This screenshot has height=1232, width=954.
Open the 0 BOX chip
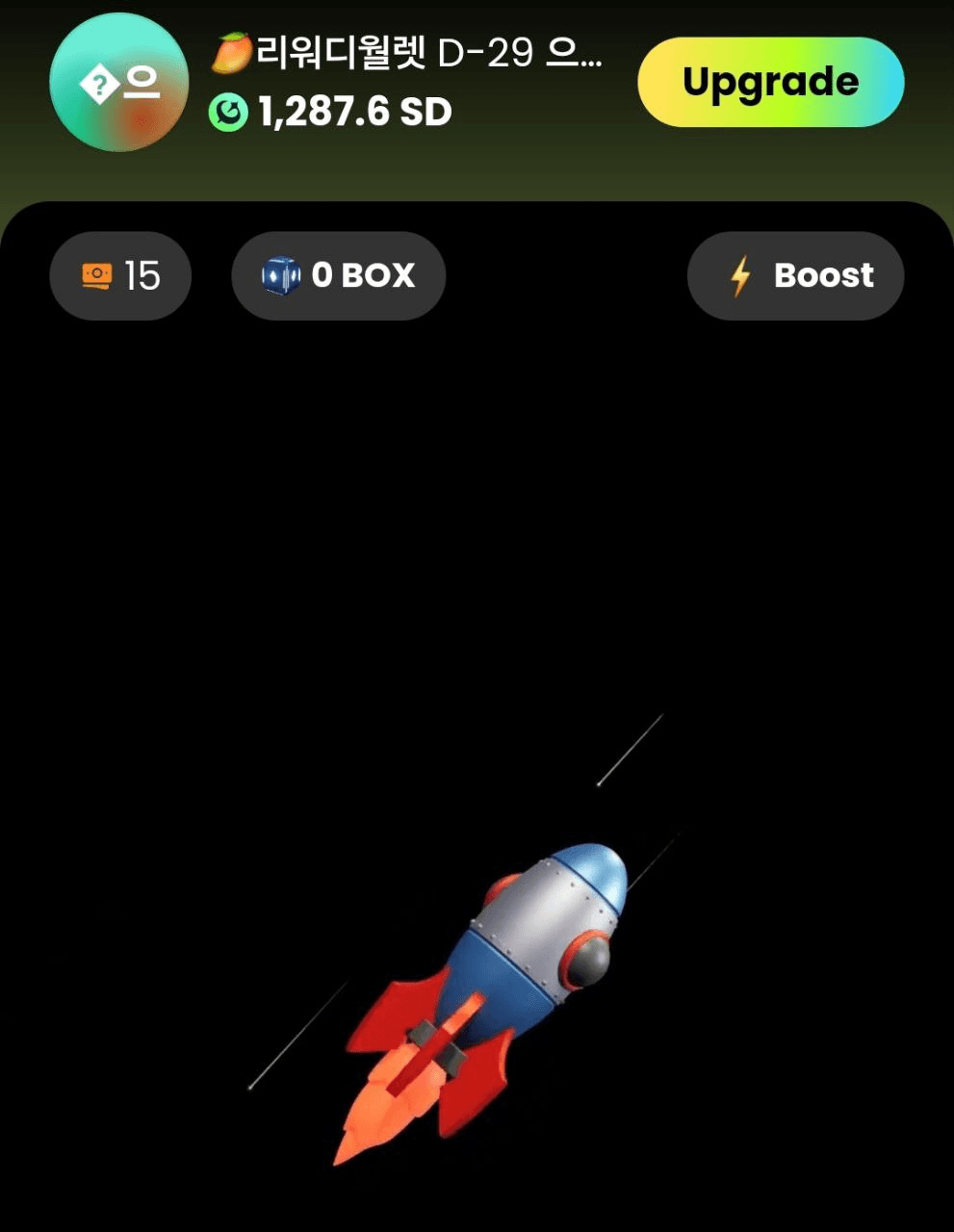tap(338, 276)
